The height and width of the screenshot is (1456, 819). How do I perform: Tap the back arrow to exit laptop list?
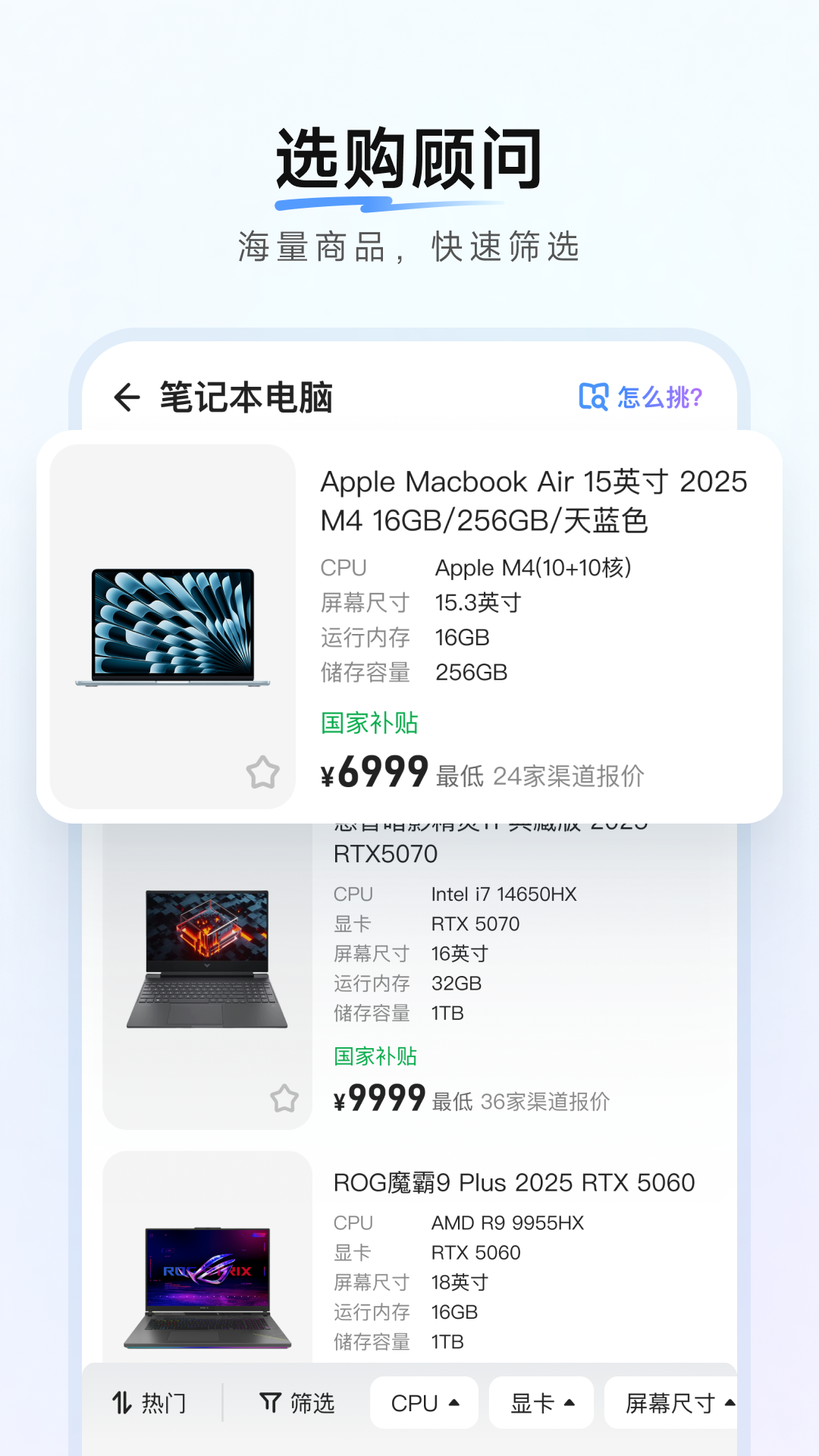(x=127, y=397)
